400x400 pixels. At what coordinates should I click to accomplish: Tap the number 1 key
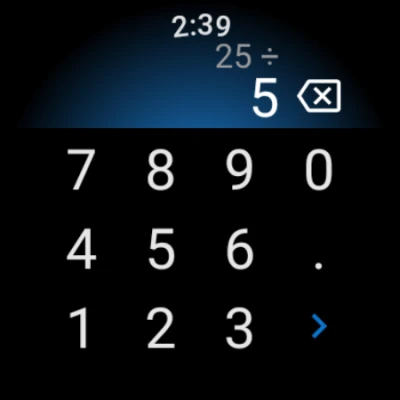tap(79, 328)
